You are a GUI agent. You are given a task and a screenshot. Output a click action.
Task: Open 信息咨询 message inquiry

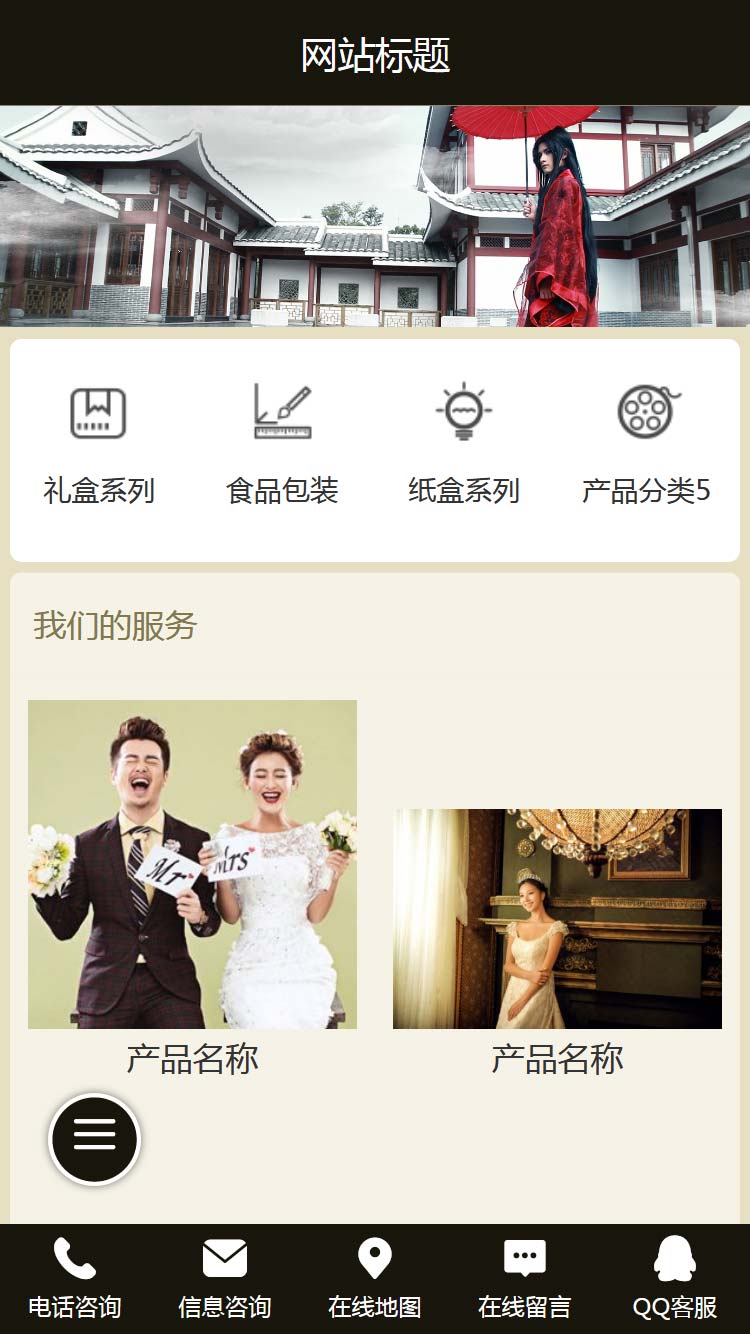(x=225, y=1278)
